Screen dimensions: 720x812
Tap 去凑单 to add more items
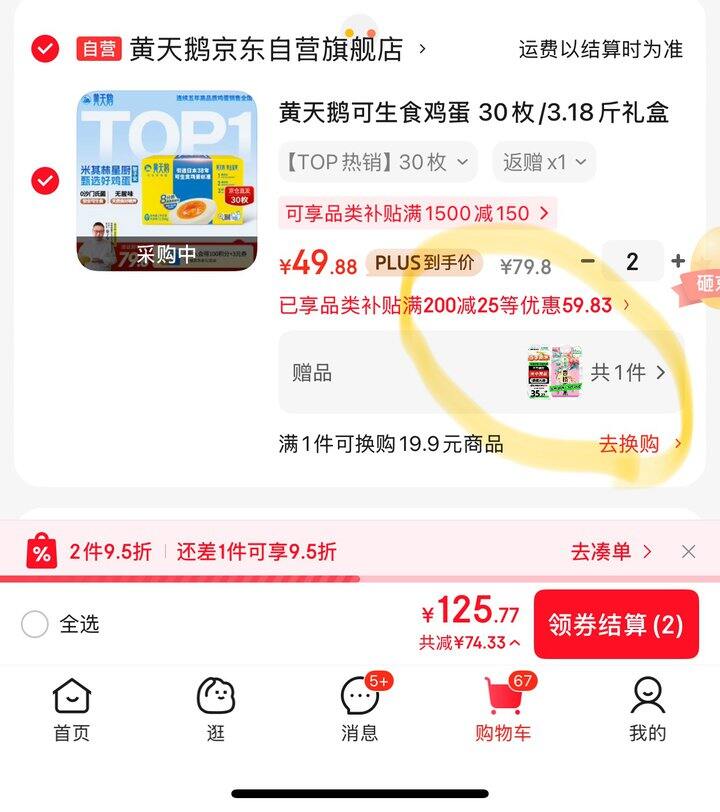point(610,552)
